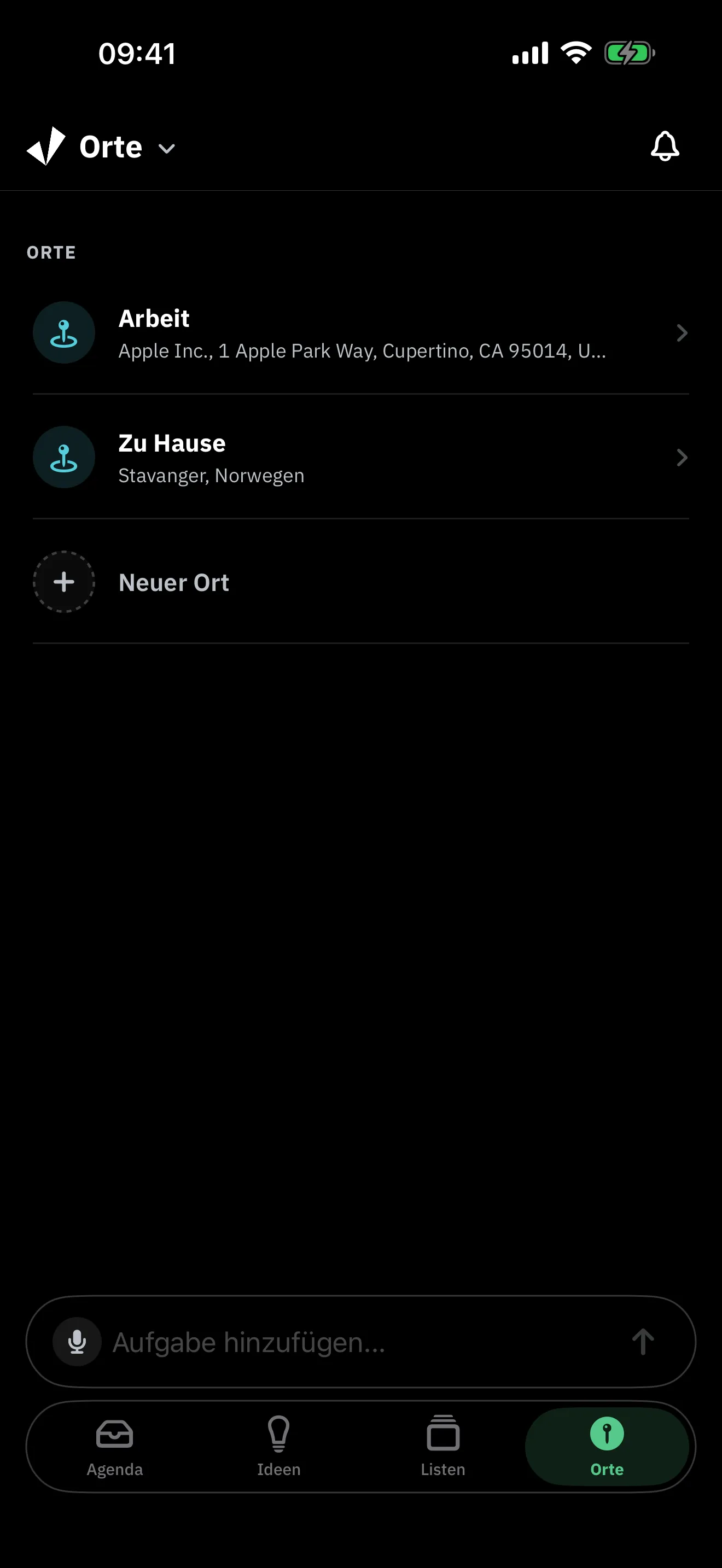Switch to the Listen tab
The width and height of the screenshot is (722, 1568).
click(x=443, y=1447)
